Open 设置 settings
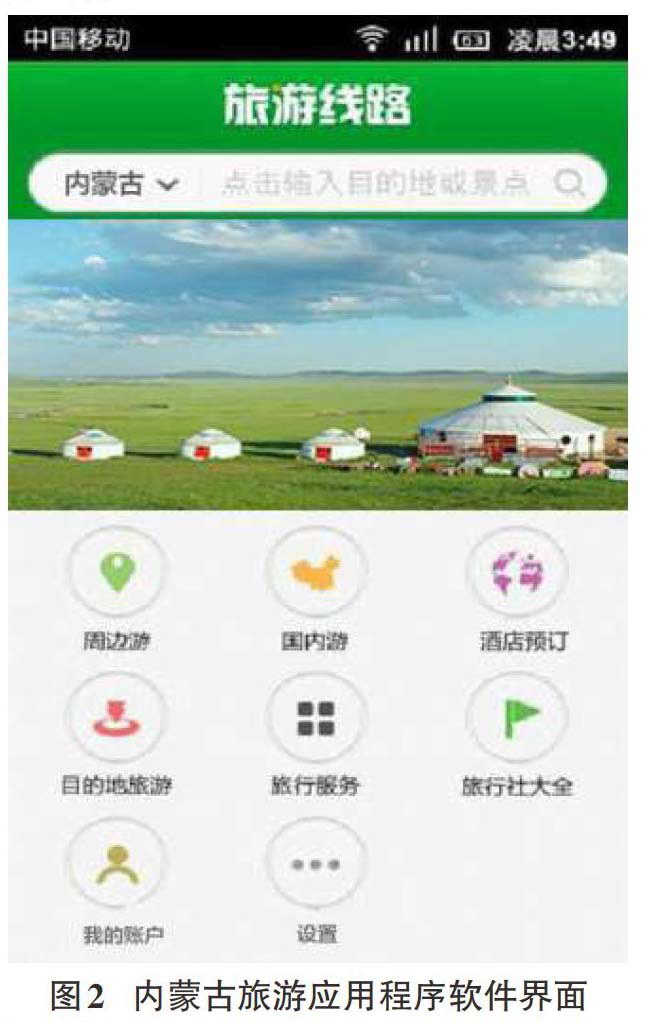The width and height of the screenshot is (653, 1022). coord(316,866)
